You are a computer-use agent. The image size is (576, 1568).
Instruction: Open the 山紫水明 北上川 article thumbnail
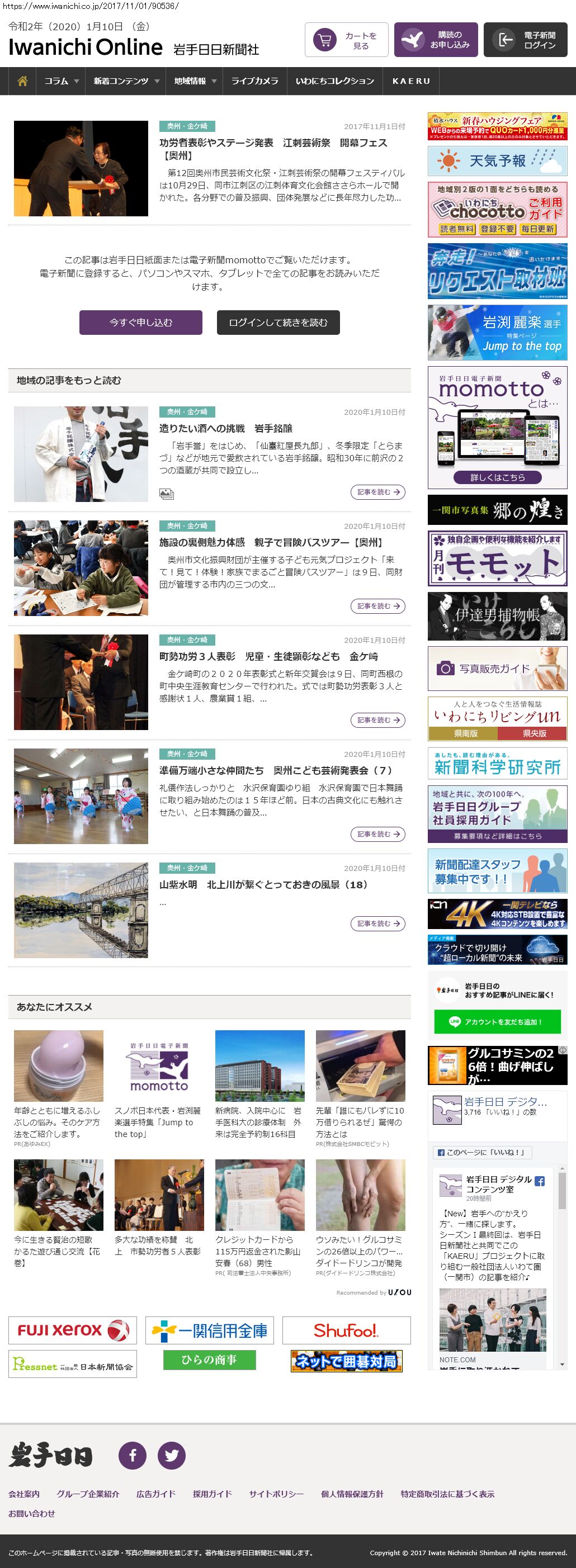click(x=81, y=910)
